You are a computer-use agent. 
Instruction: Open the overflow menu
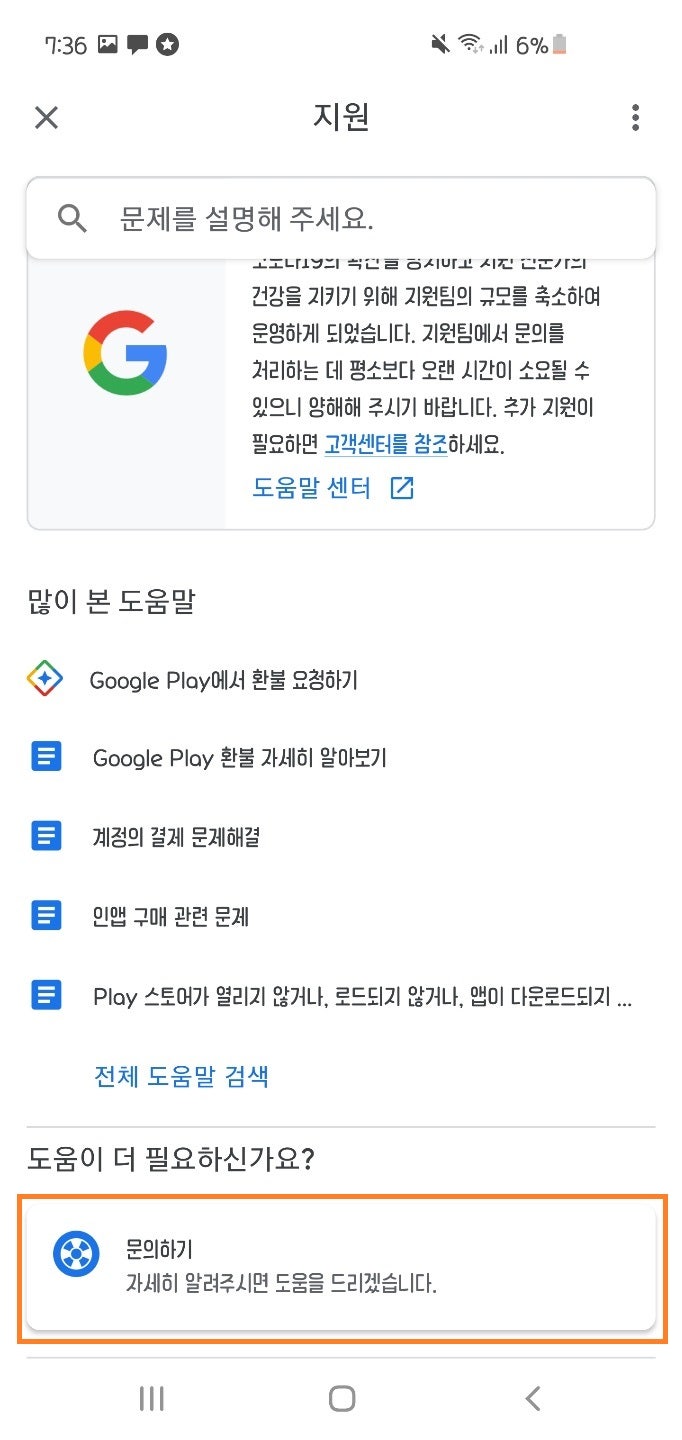click(x=635, y=118)
